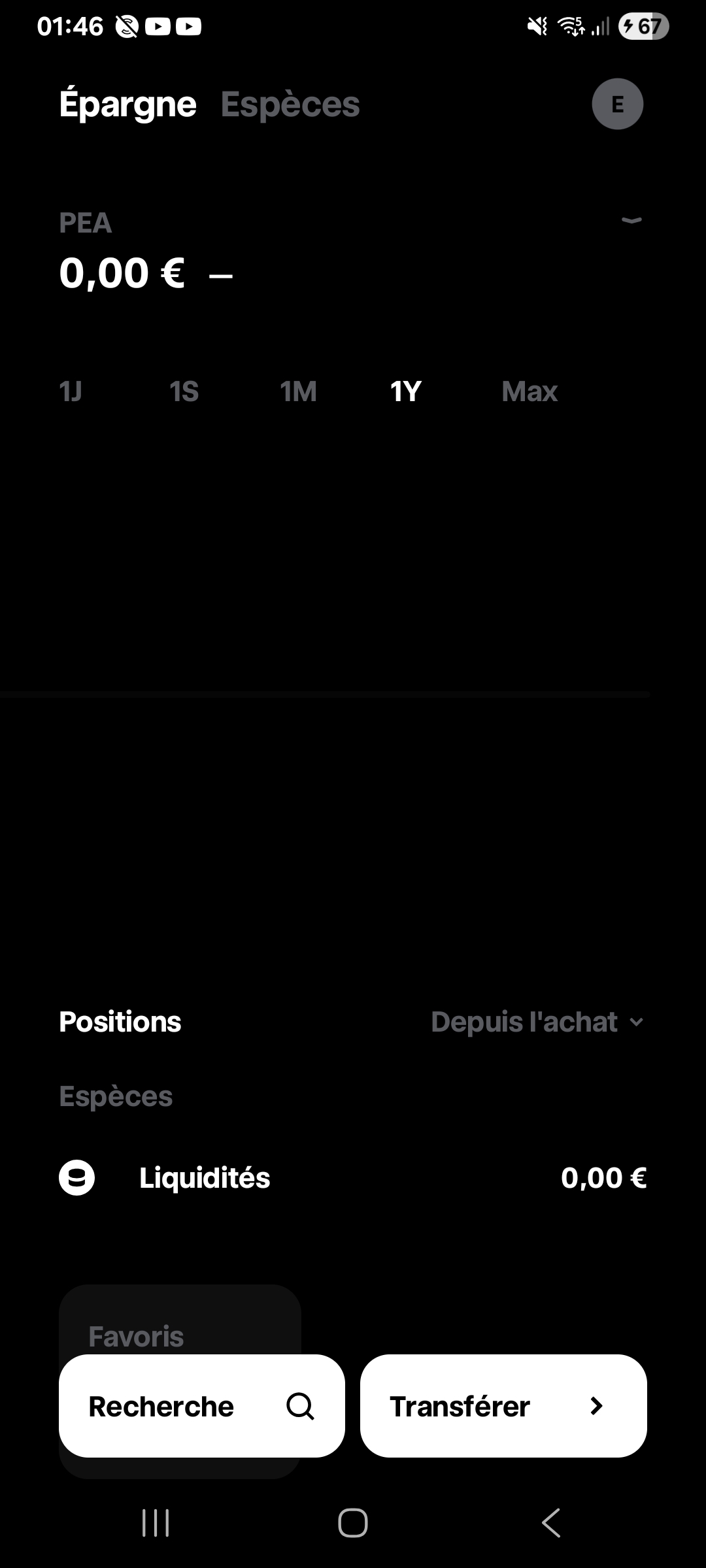Show the 1M chart period
706x1568 pixels.
coord(298,391)
